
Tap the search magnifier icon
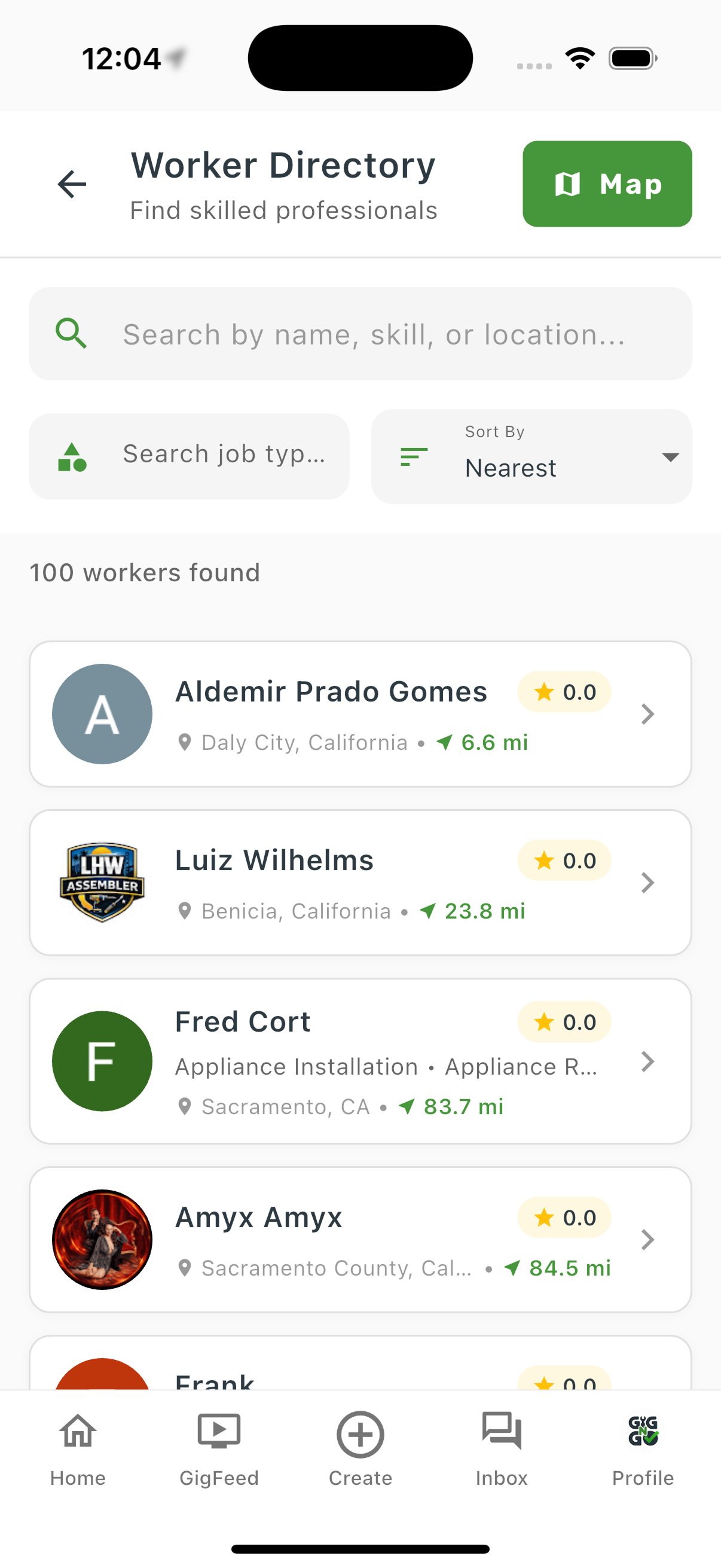(x=72, y=333)
